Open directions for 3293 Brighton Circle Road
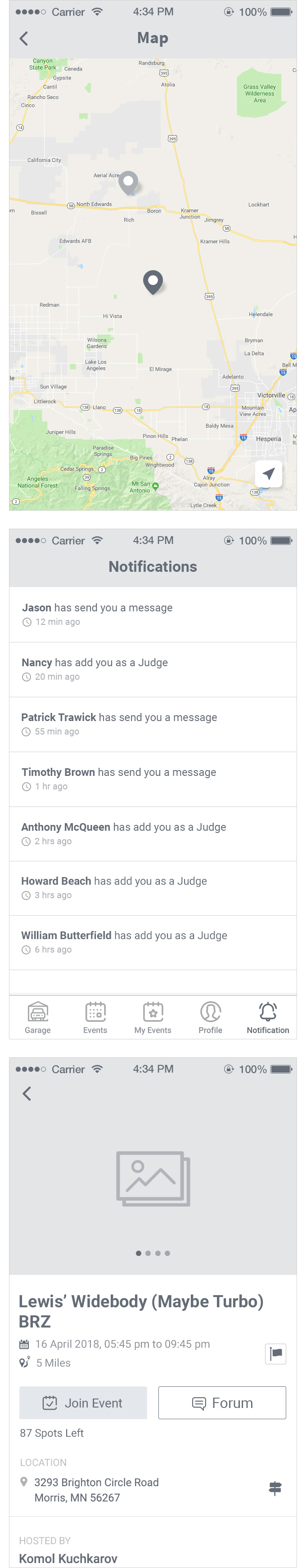Screen dimensions: 306x1568 [275, 1489]
